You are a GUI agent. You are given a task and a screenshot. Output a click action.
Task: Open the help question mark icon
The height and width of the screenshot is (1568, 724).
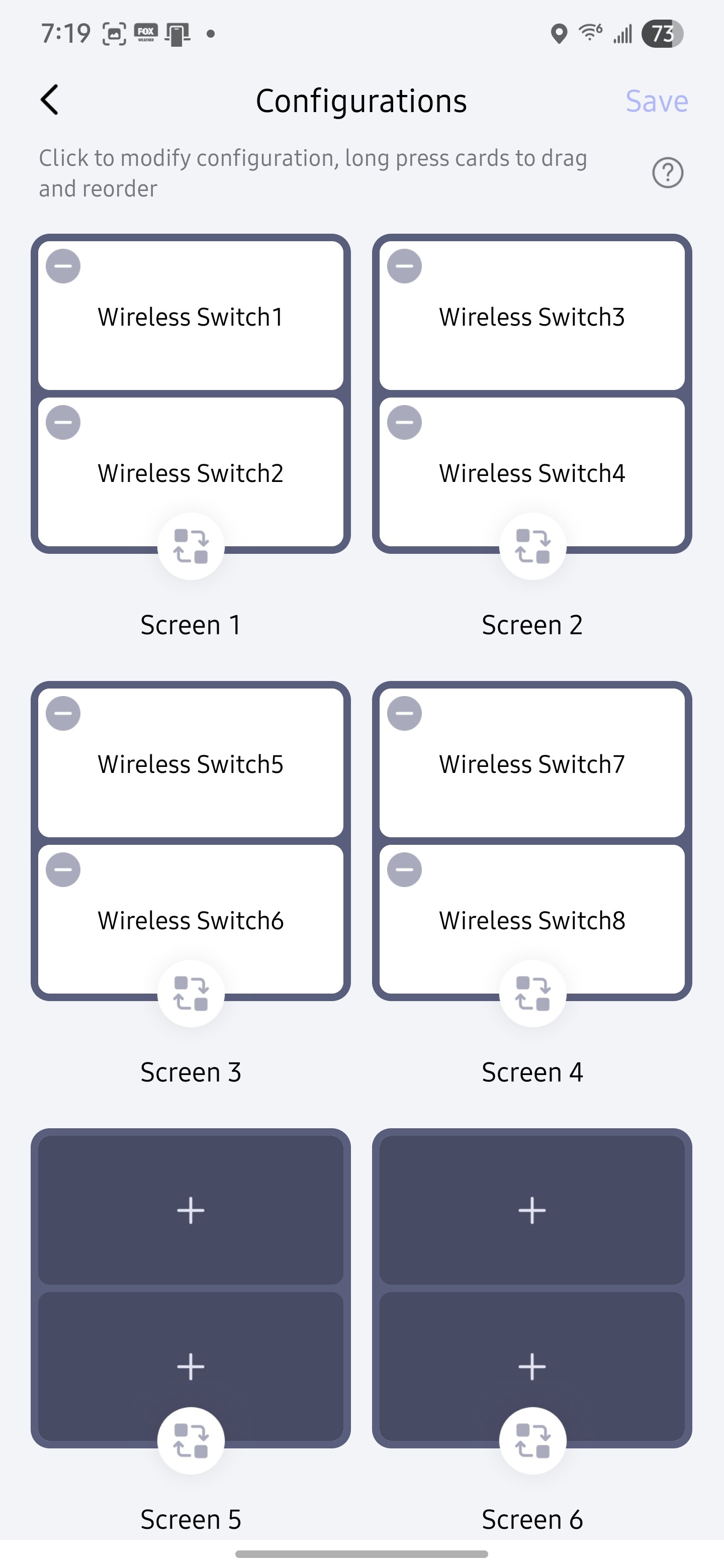pos(667,173)
